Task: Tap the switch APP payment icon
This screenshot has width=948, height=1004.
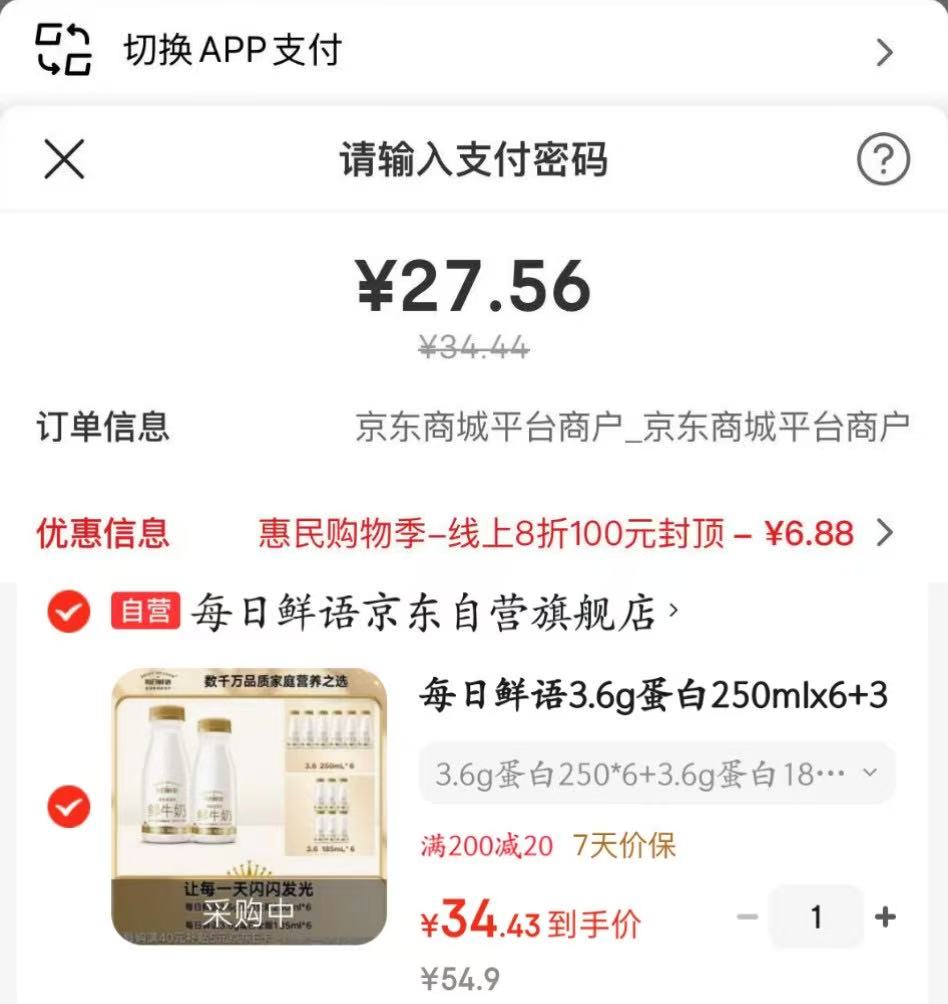Action: pyautogui.click(x=62, y=50)
